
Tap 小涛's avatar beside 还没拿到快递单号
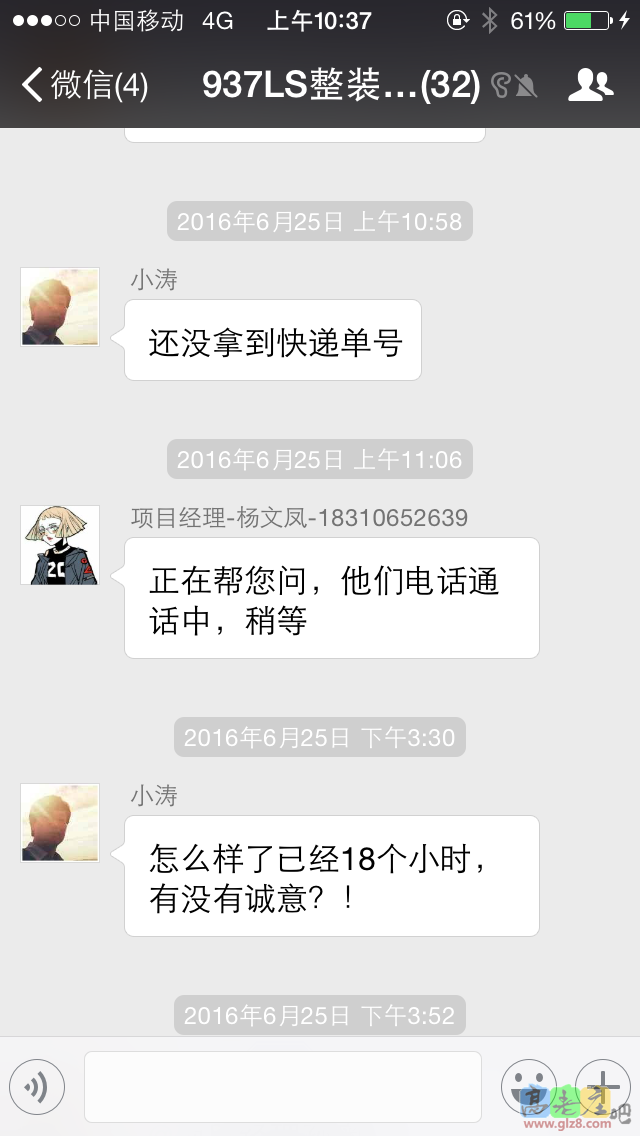tap(60, 307)
